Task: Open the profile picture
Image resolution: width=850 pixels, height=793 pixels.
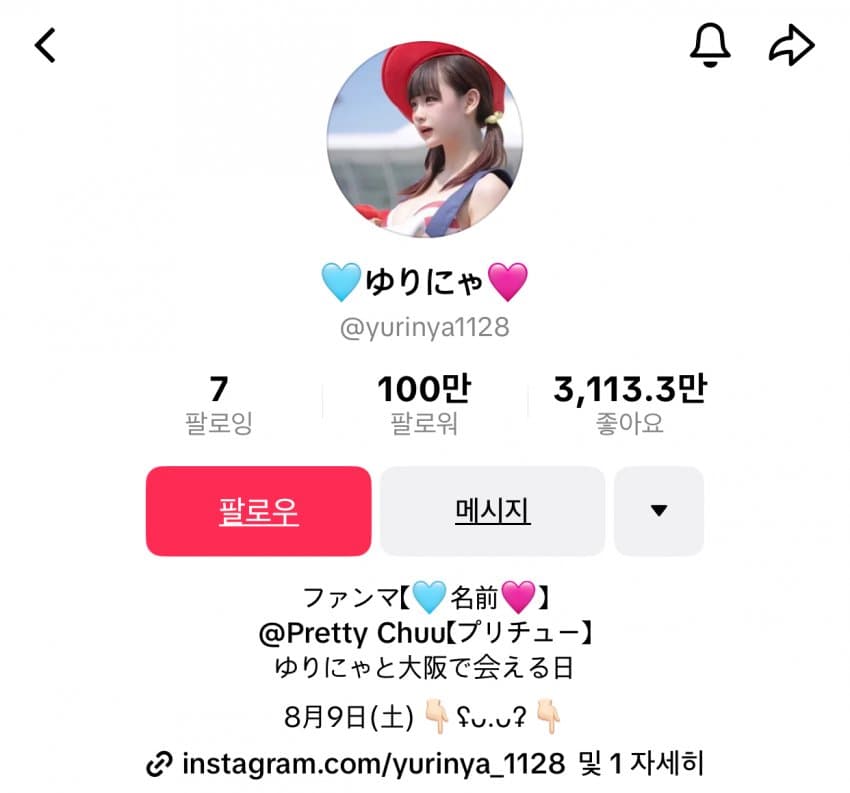Action: coord(425,139)
